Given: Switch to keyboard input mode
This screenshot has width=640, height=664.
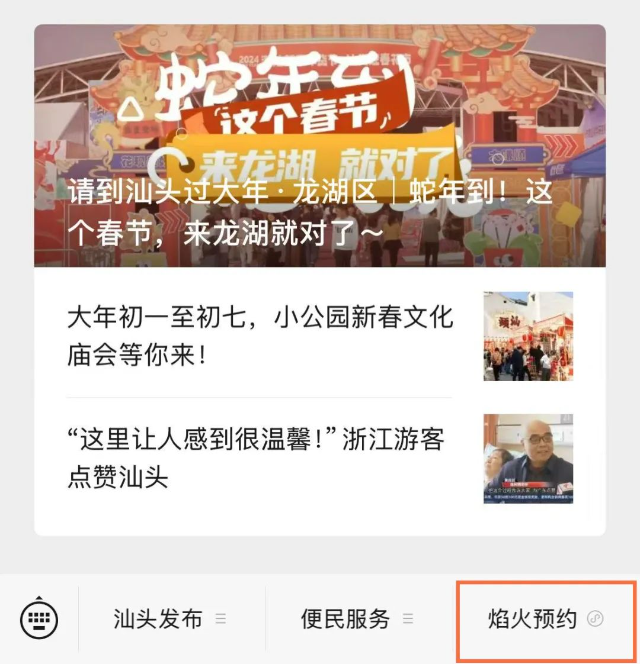Looking at the screenshot, I should 39,619.
